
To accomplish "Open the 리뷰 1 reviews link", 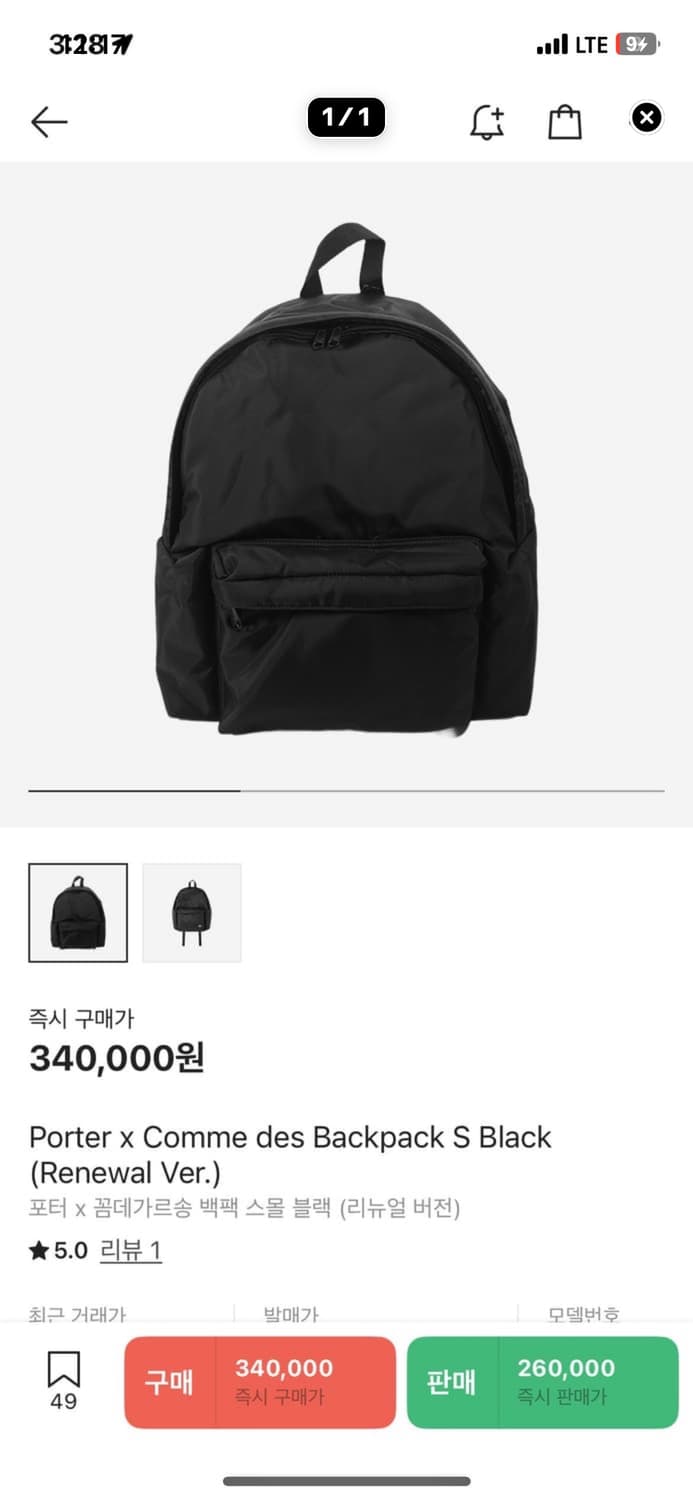I will click(130, 1250).
